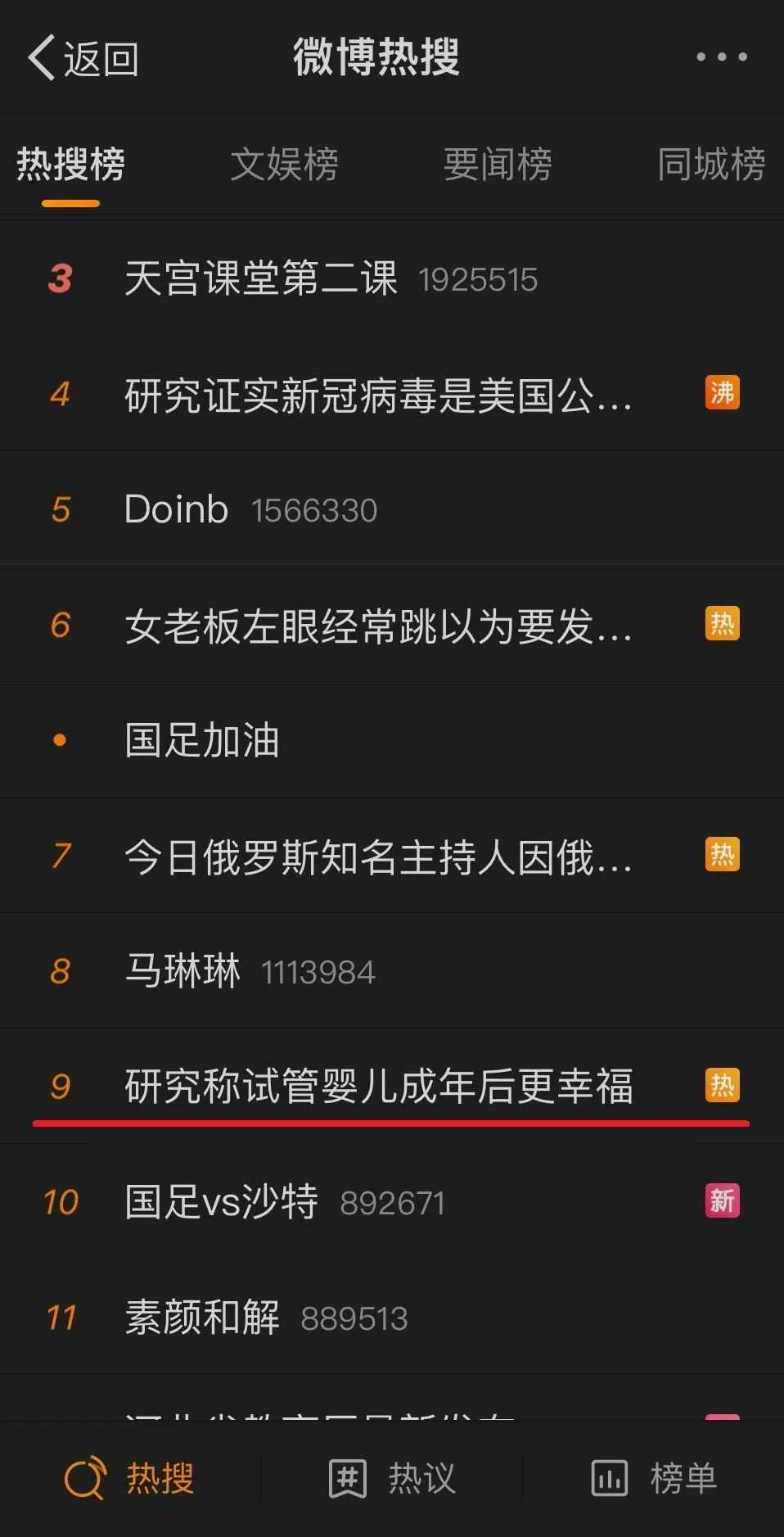The image size is (784, 1537).
Task: Switch to the 要闻榜 tab
Action: (498, 164)
